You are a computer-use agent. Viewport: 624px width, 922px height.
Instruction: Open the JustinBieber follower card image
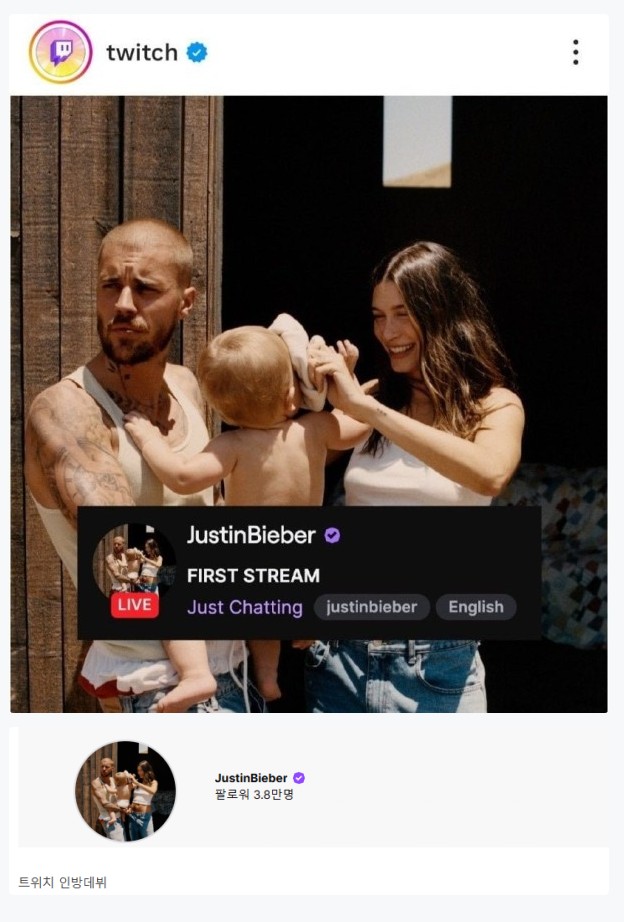126,791
